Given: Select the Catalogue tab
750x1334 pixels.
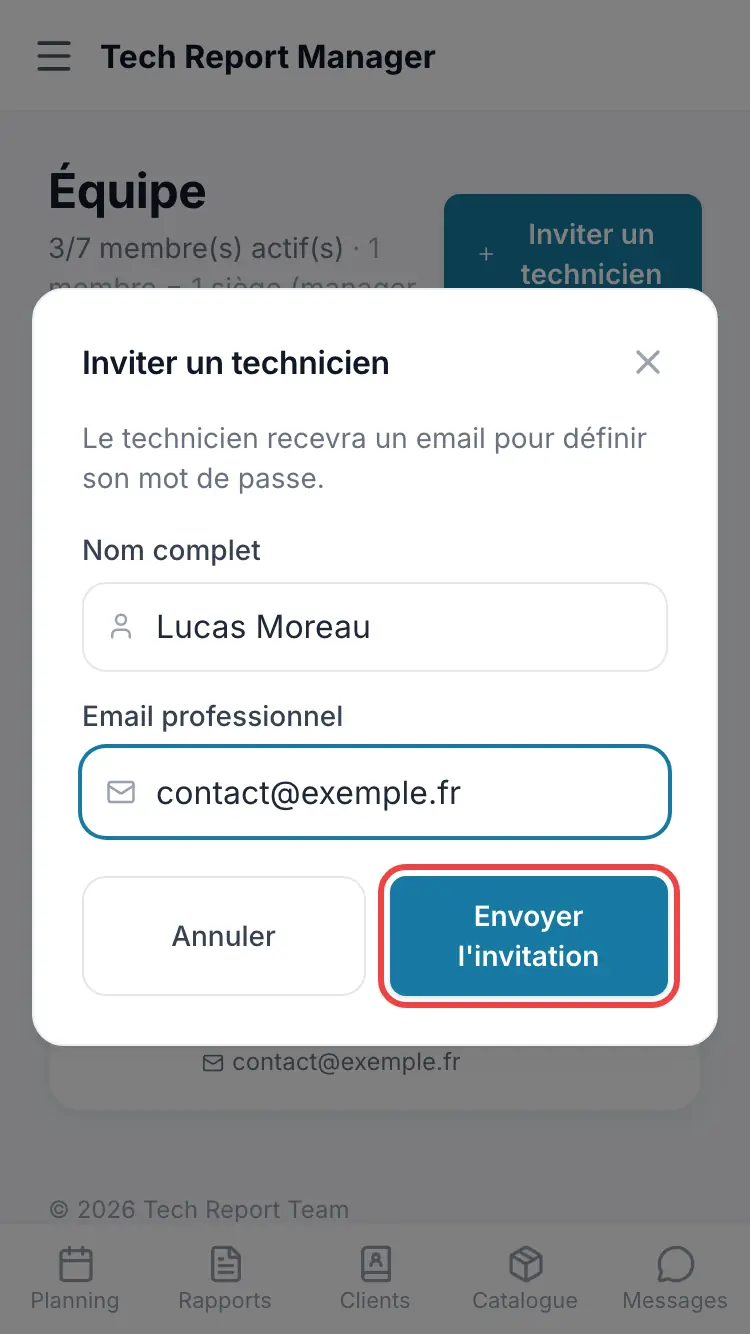Looking at the screenshot, I should [x=525, y=1279].
